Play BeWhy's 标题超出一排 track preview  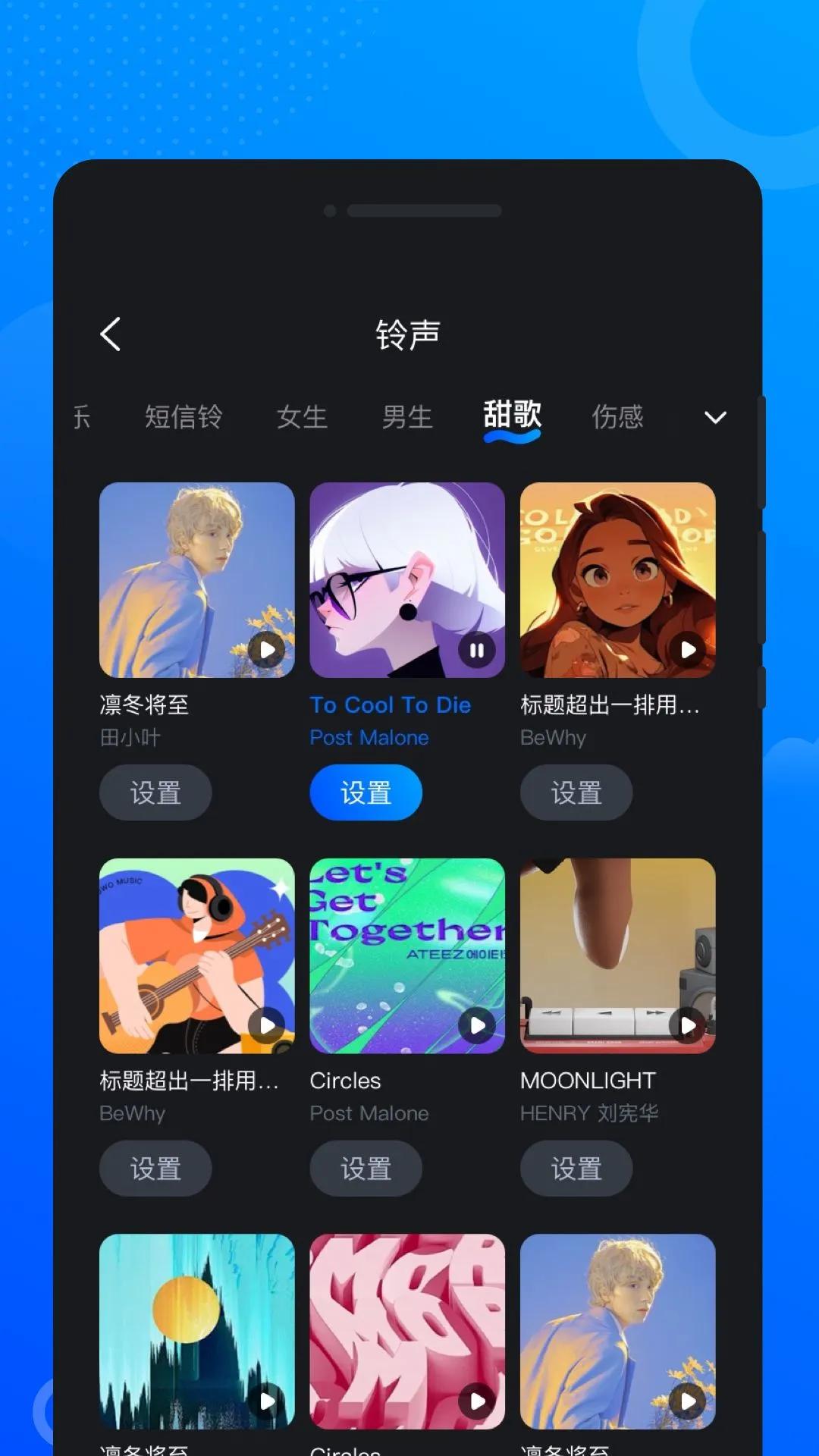point(267,1025)
